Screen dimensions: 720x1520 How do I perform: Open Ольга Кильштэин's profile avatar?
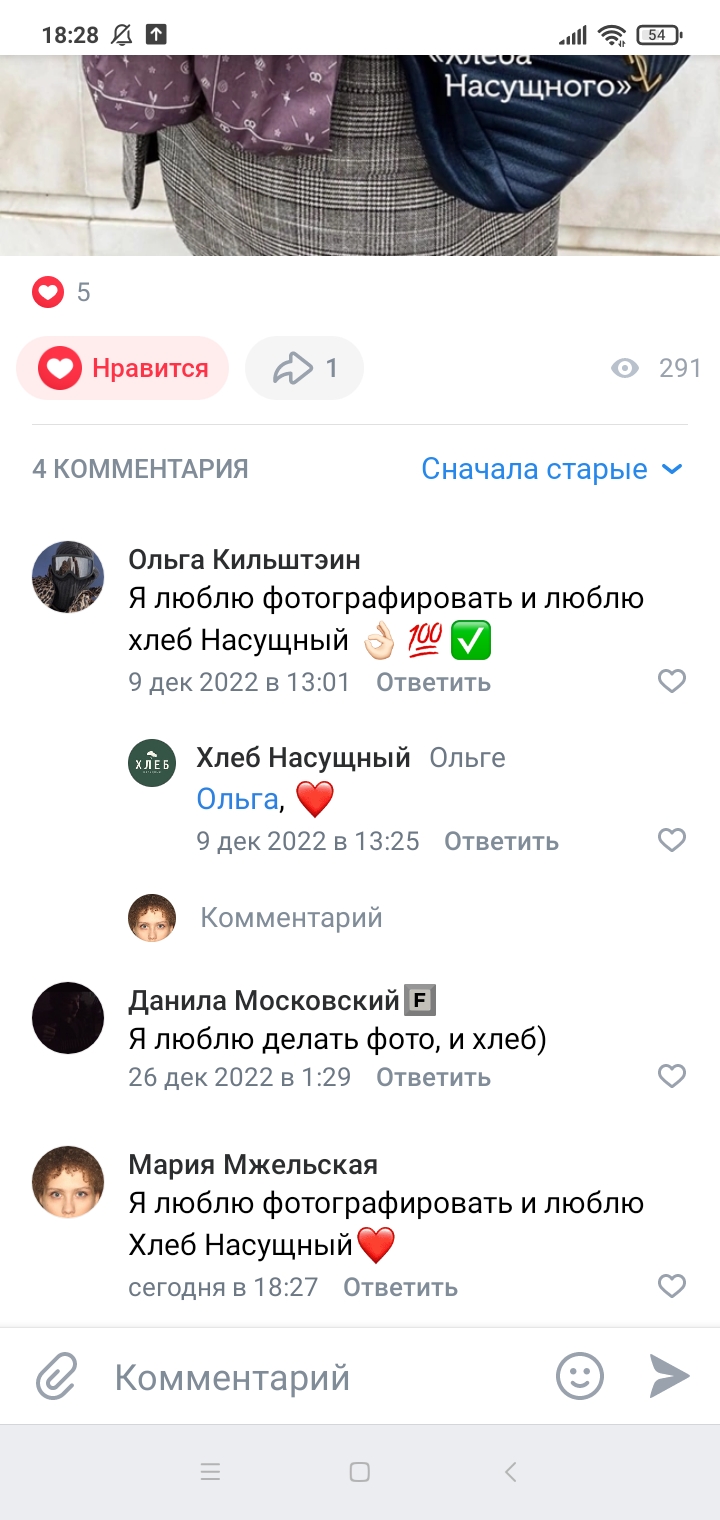tap(68, 577)
